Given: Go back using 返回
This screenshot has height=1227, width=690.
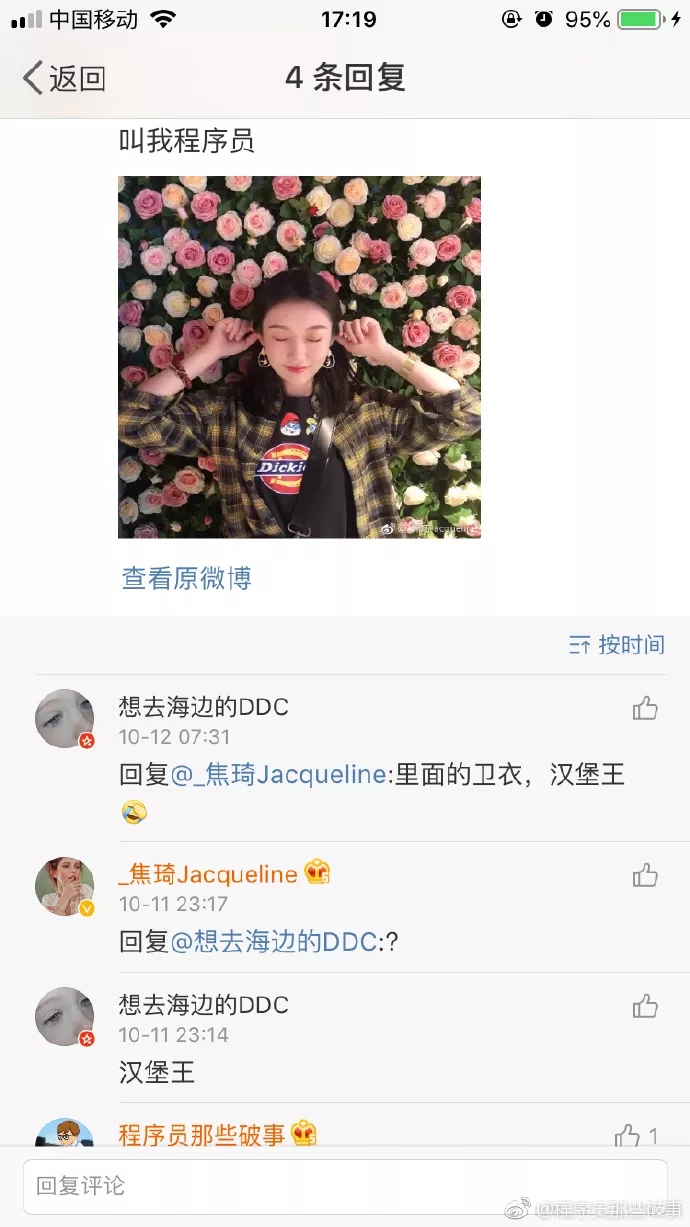Looking at the screenshot, I should click(x=64, y=78).
